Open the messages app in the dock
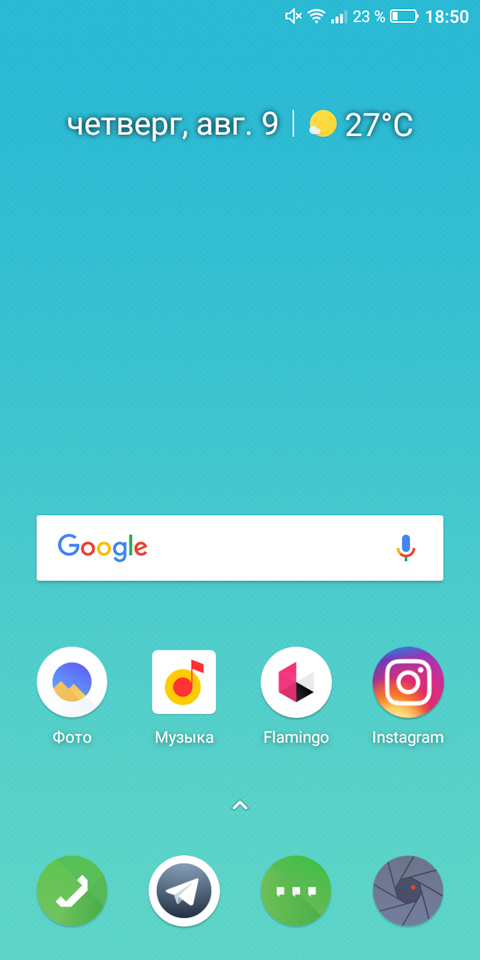Image resolution: width=480 pixels, height=960 pixels. click(x=296, y=891)
